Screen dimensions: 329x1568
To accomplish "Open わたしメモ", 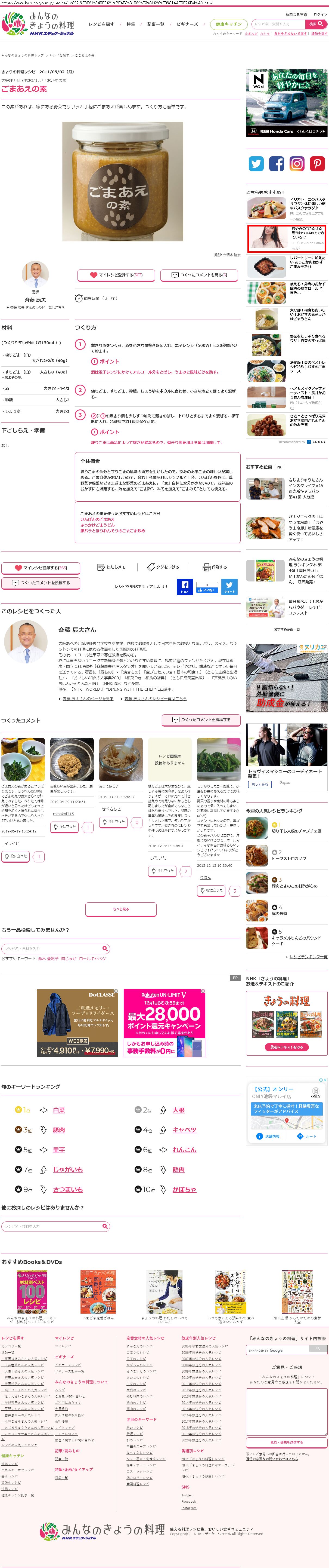I will tap(112, 567).
